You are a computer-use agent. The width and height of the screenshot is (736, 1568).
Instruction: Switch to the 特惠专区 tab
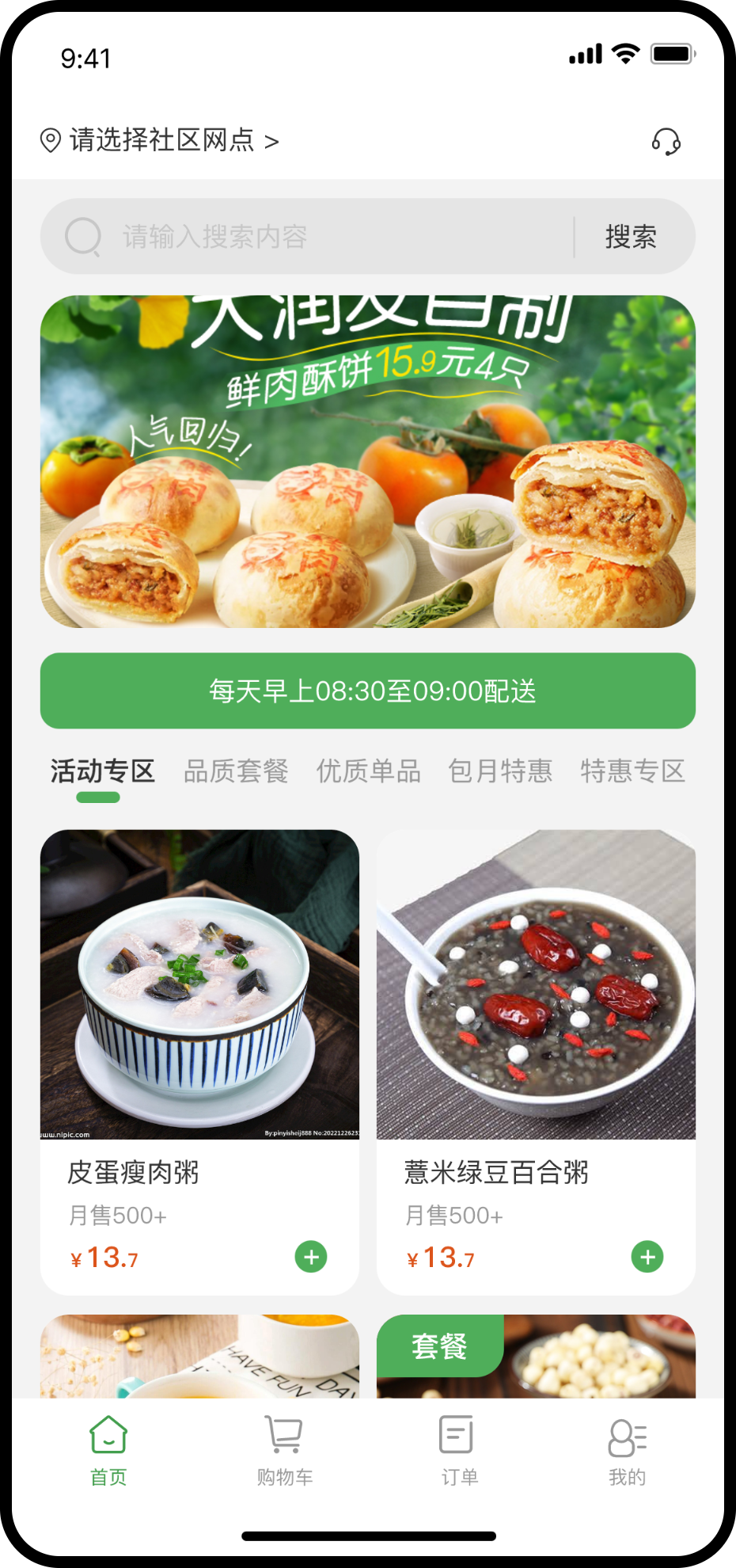click(632, 771)
